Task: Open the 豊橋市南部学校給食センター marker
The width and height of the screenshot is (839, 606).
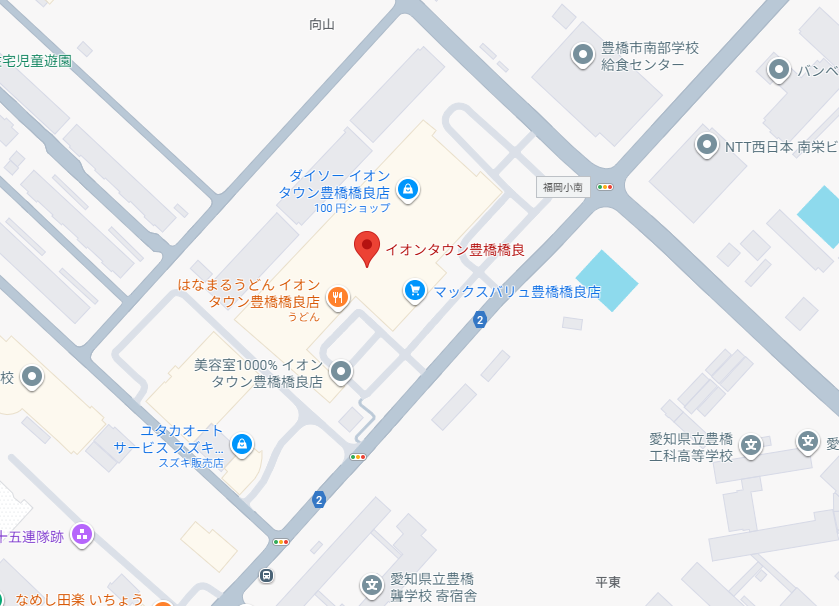Action: click(582, 55)
